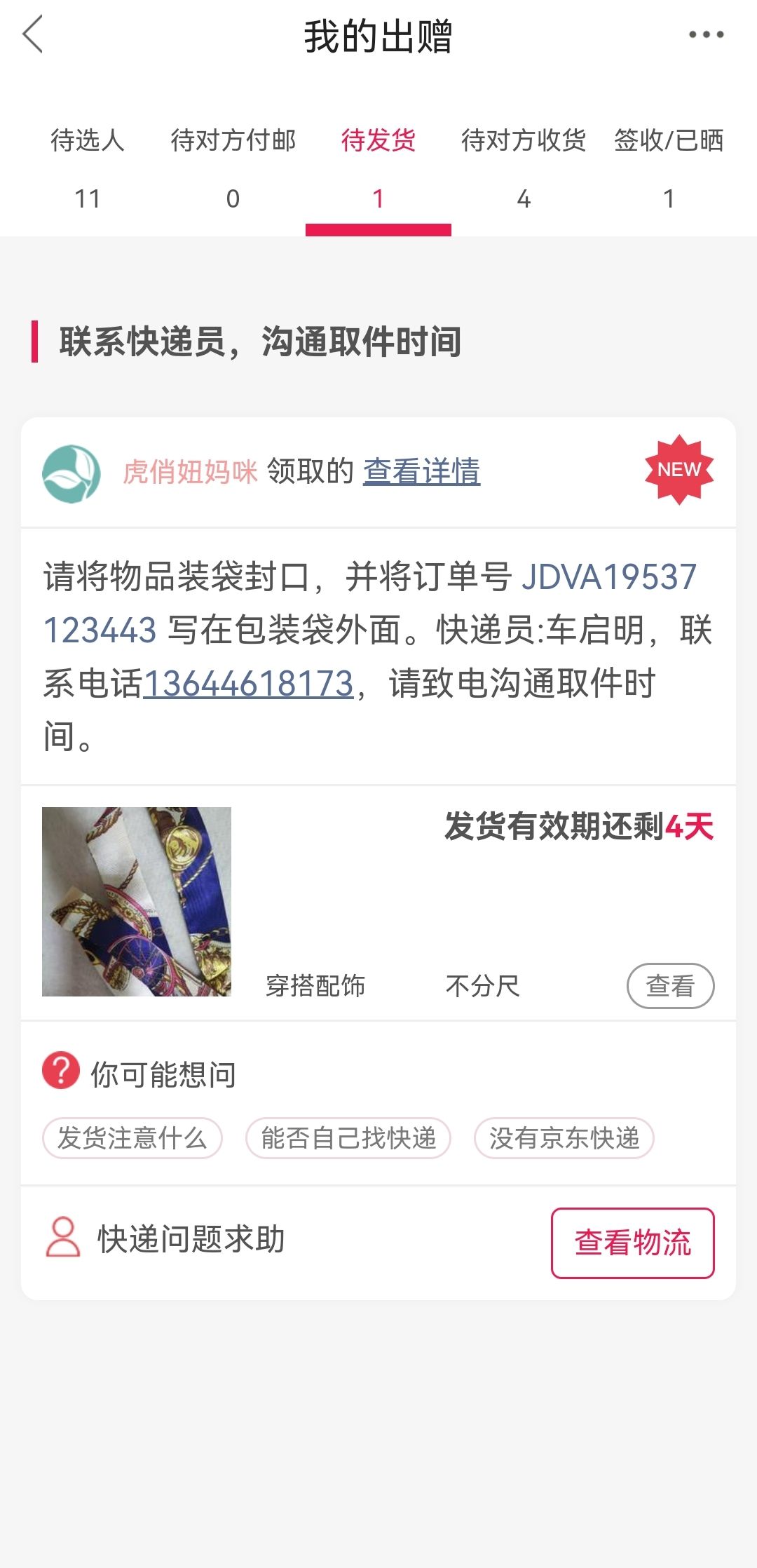Tap the 查看 button beside 不分尺
Viewport: 757px width, 1568px height.
coord(670,986)
